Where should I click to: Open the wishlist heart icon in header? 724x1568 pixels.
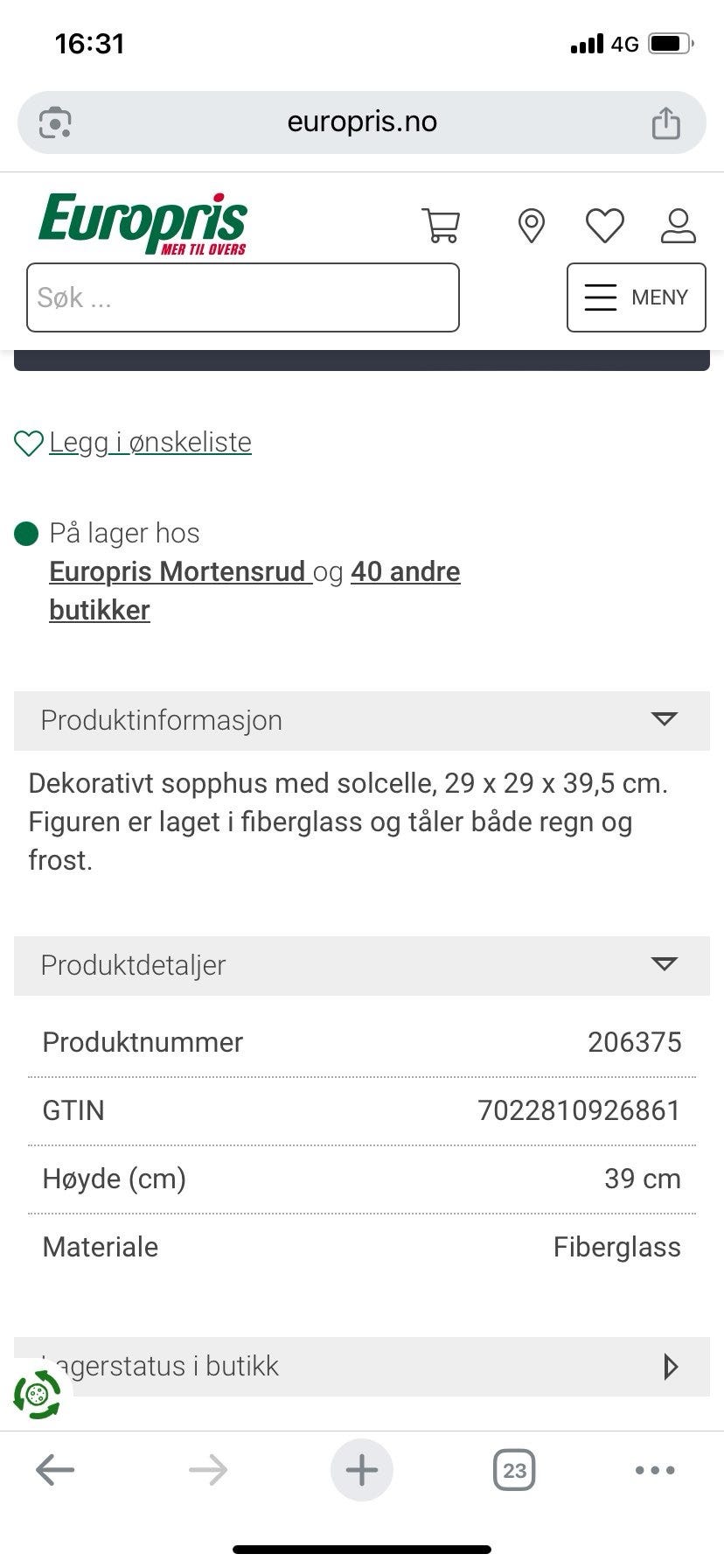pyautogui.click(x=603, y=225)
